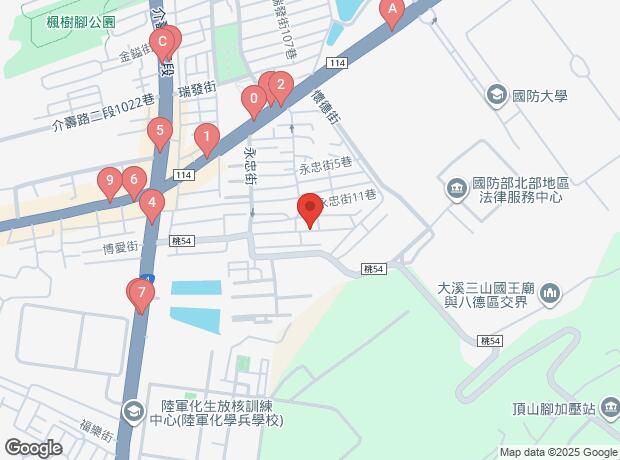This screenshot has width=620, height=460.
Task: Open map marker 5
Action: coord(158,131)
